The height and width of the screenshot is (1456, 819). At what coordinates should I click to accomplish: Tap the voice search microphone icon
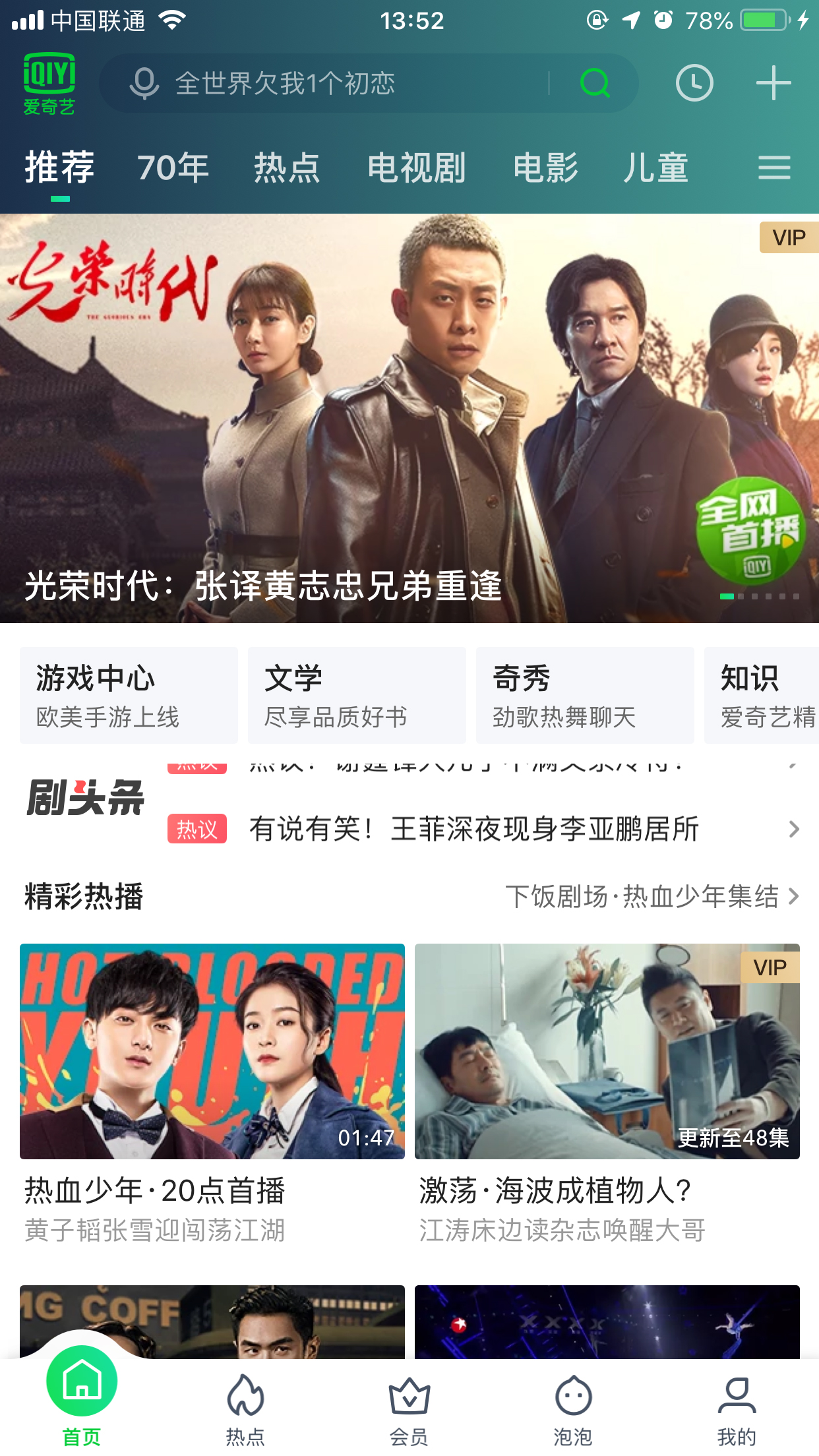(144, 82)
